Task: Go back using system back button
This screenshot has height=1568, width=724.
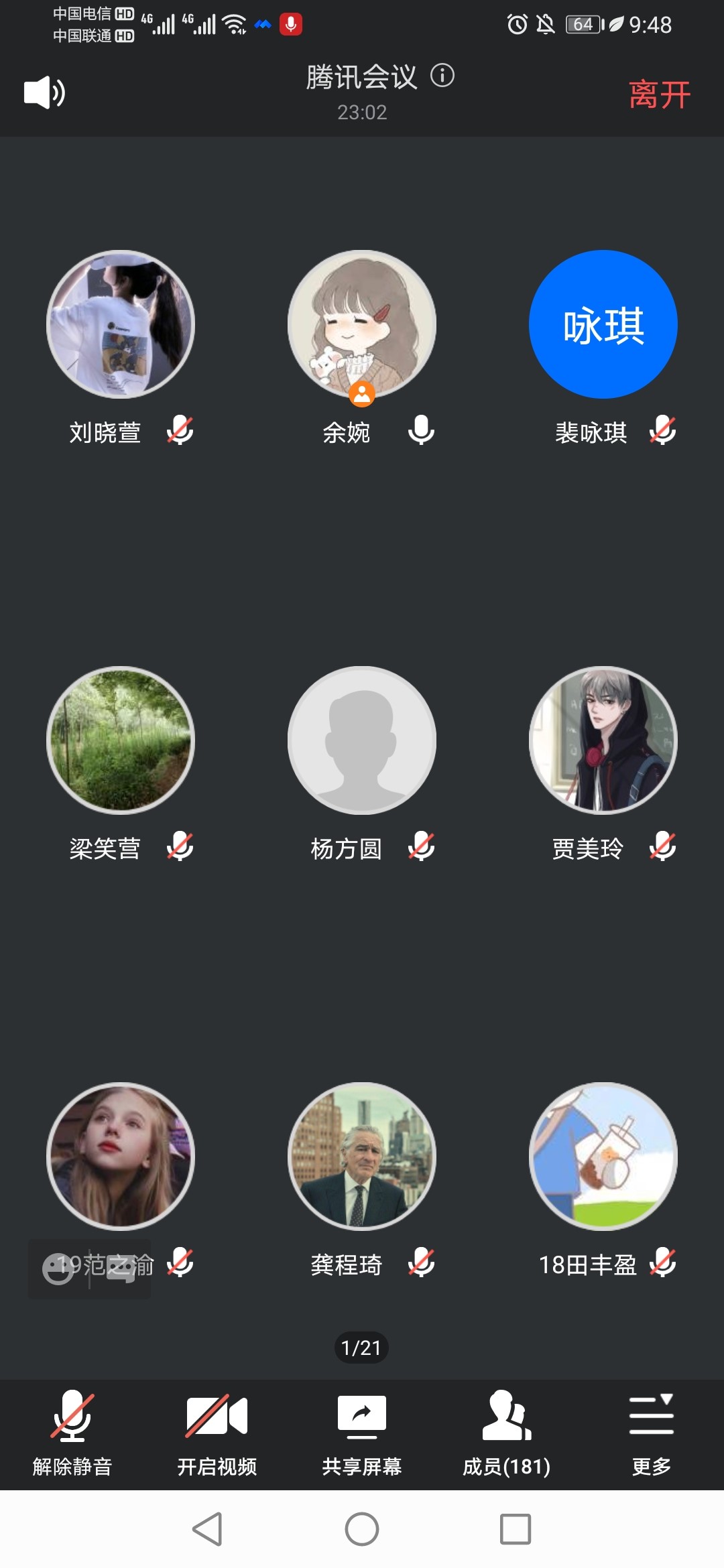Action: 207,1529
